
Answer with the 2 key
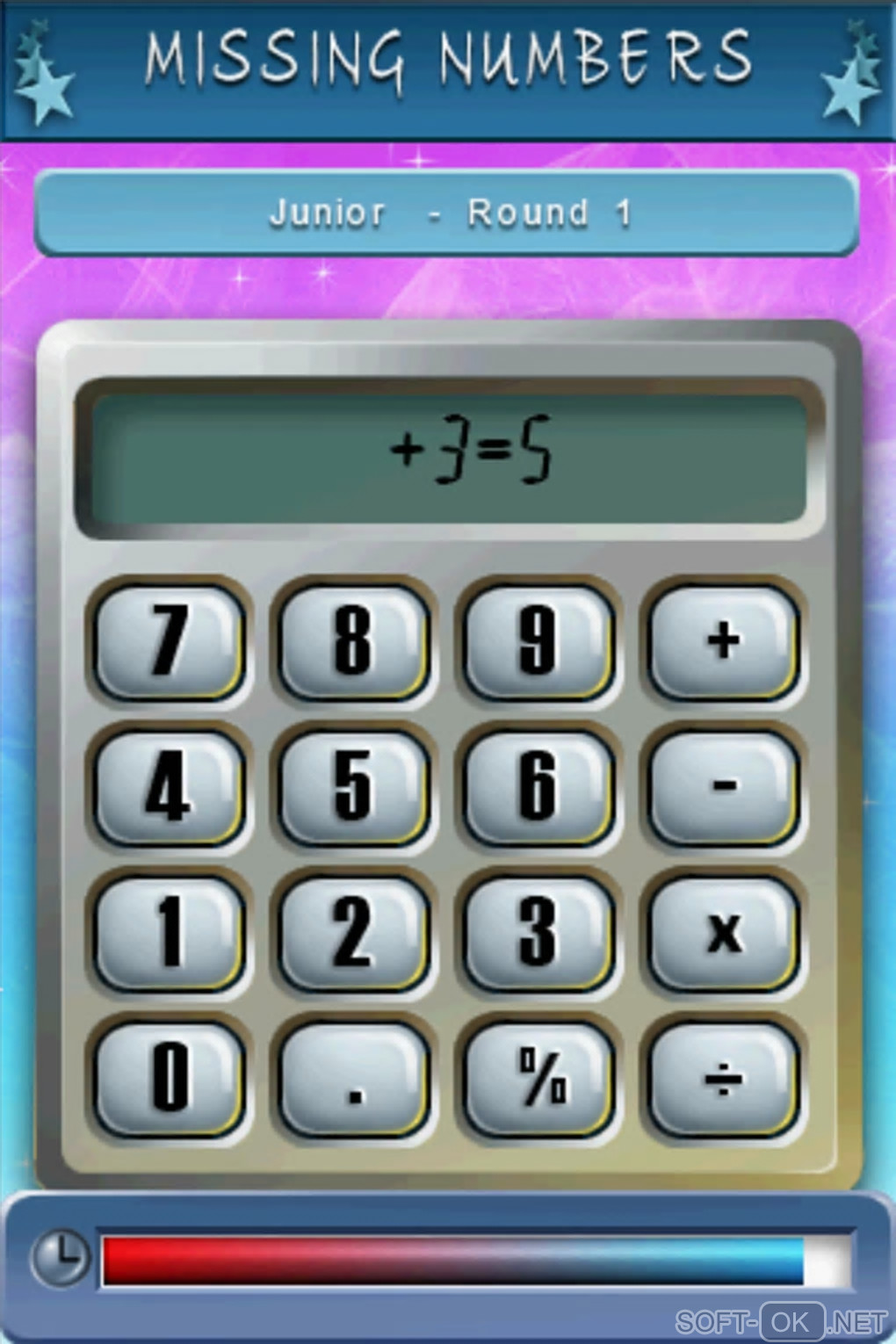click(353, 931)
